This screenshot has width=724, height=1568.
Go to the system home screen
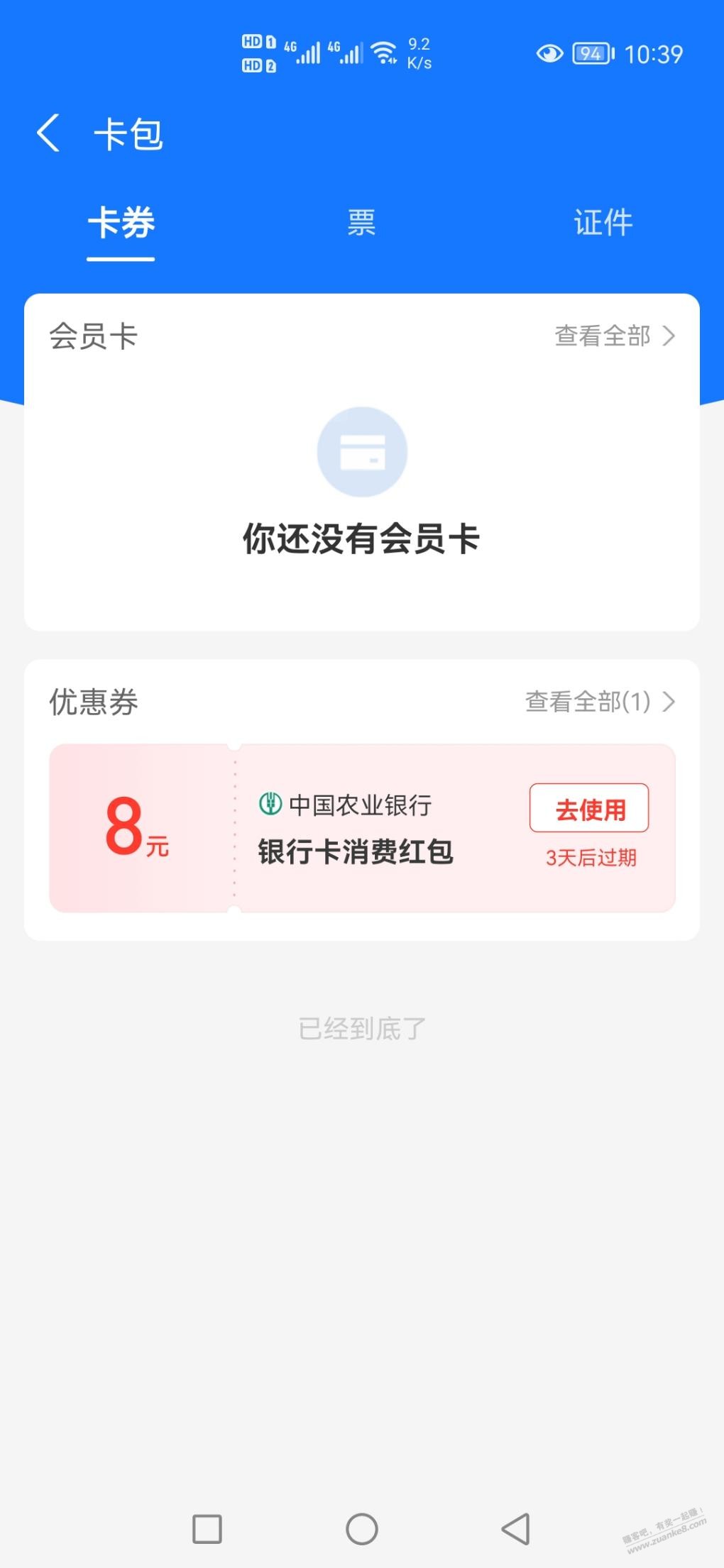[x=362, y=1529]
